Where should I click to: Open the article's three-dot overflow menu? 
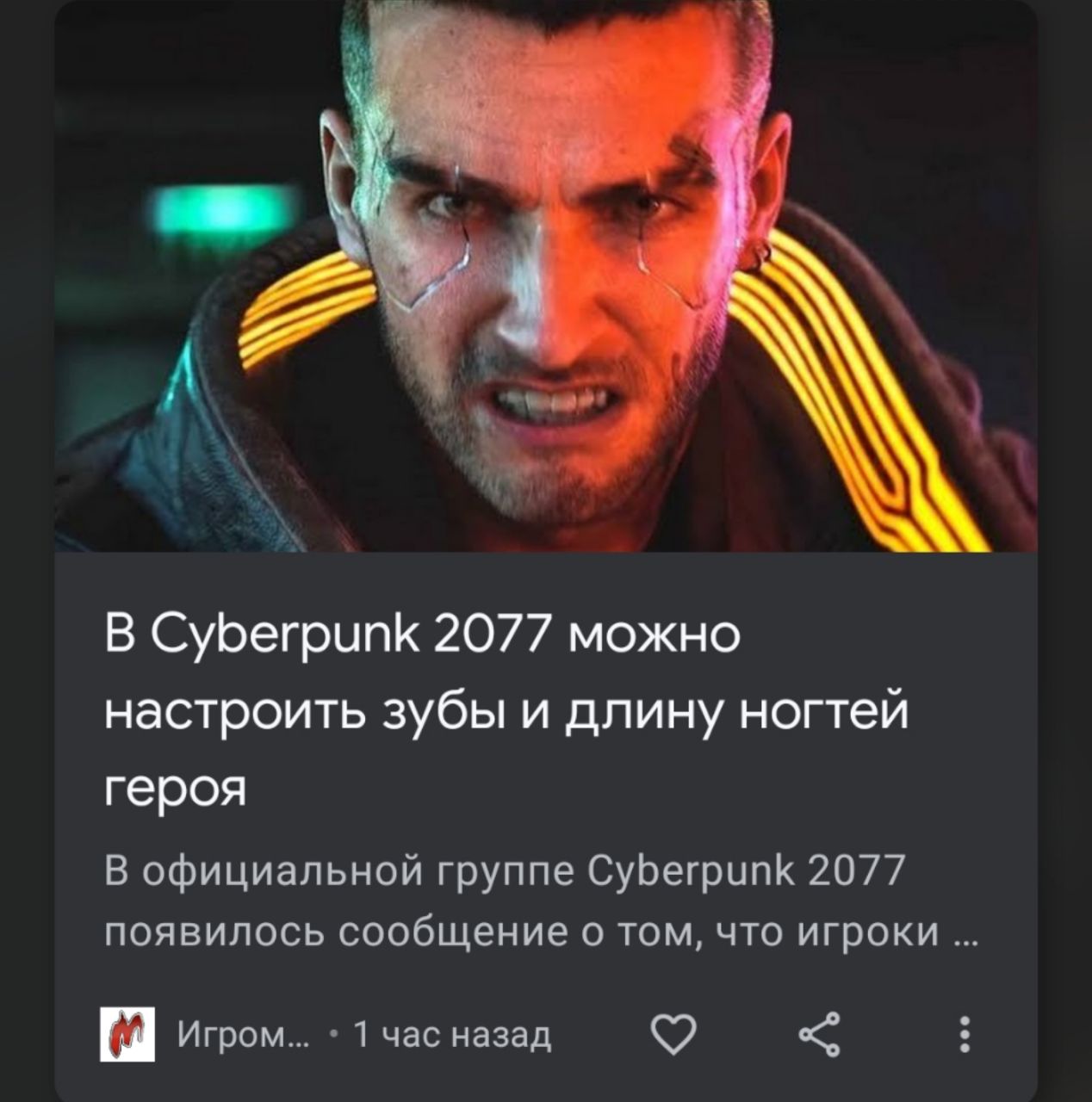(x=965, y=1034)
